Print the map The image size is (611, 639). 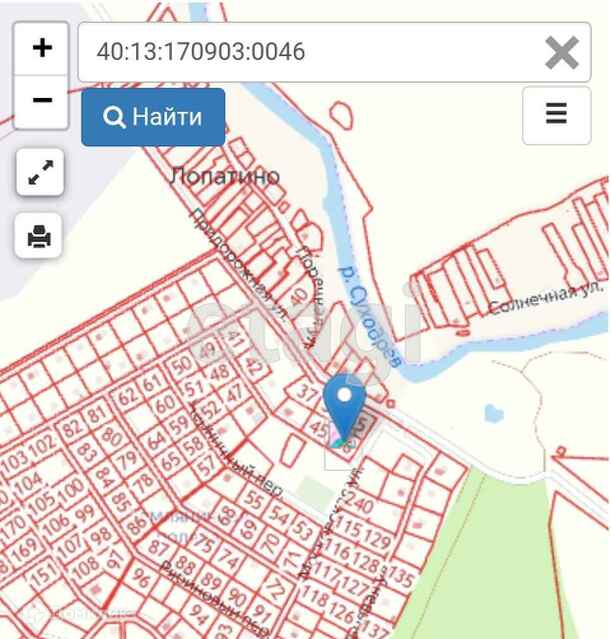[x=41, y=236]
